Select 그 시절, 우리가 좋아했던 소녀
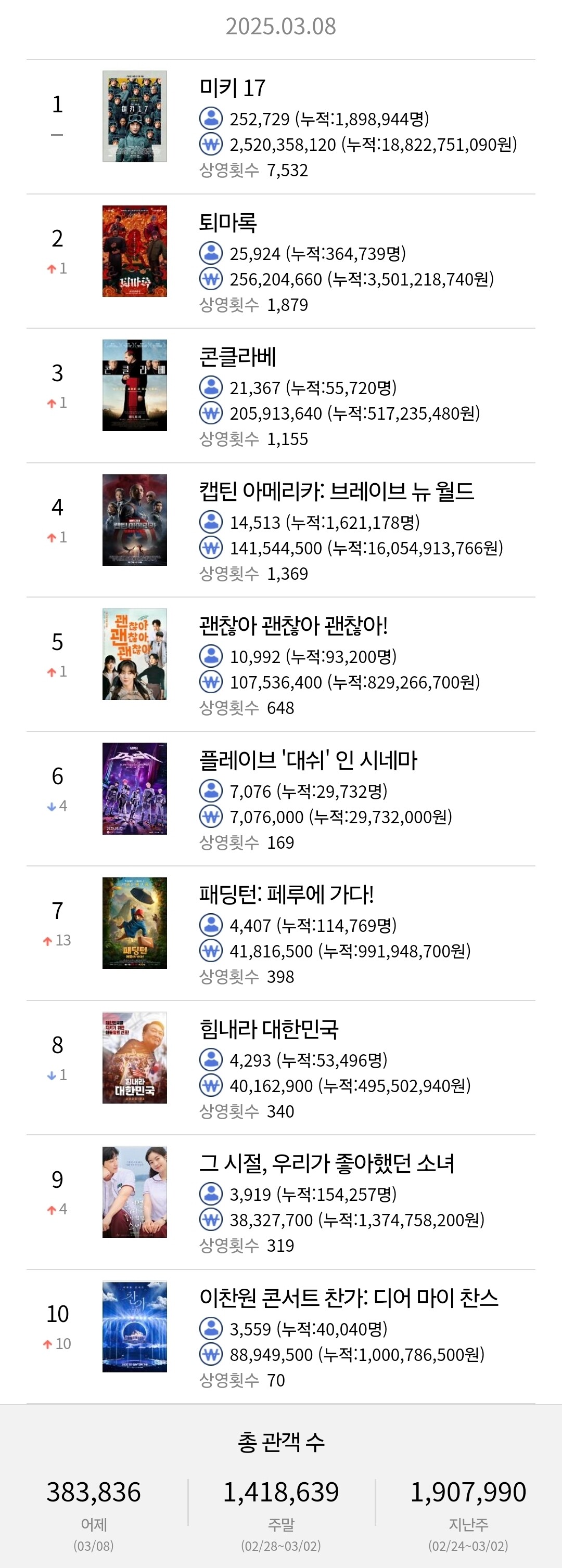Image resolution: width=562 pixels, height=1568 pixels. click(x=280, y=1202)
